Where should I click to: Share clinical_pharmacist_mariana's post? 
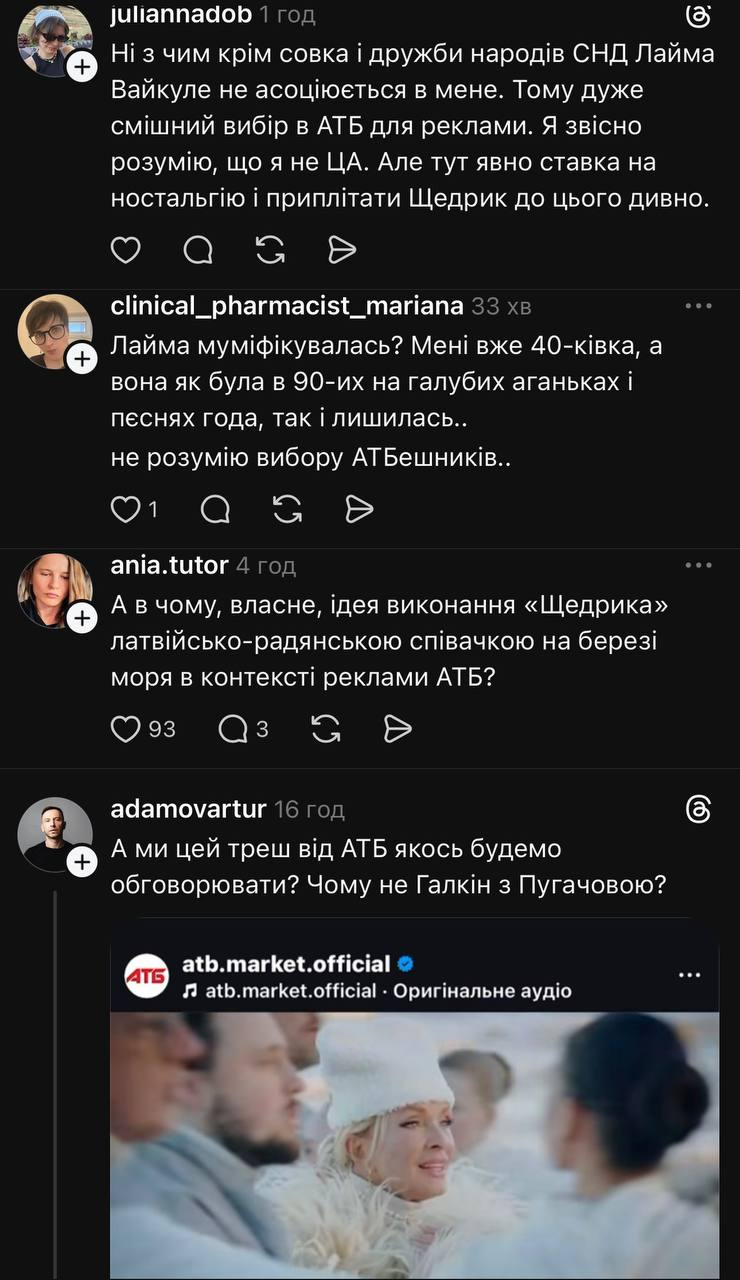(x=359, y=510)
